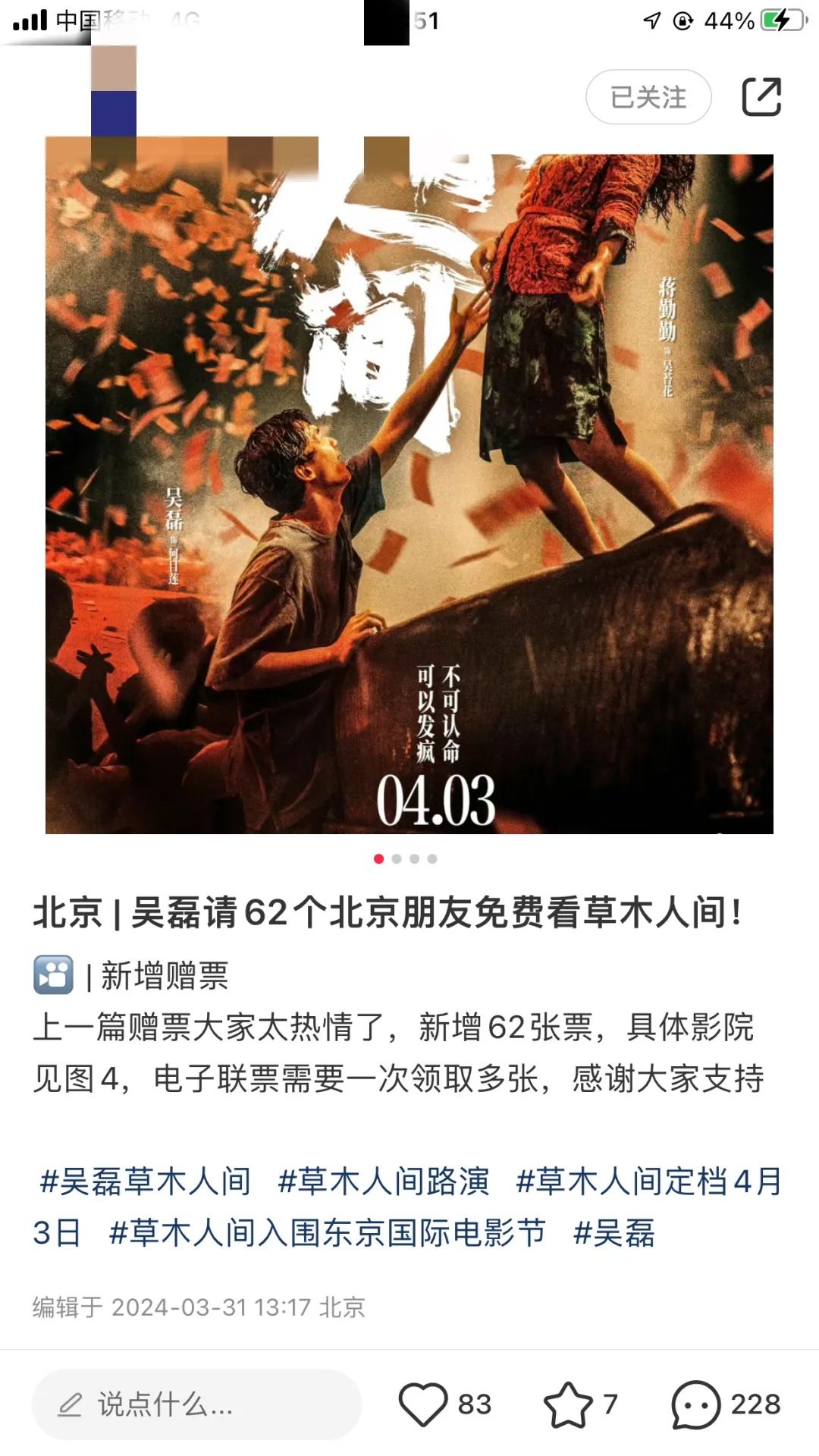Share this post via share icon

tap(761, 97)
